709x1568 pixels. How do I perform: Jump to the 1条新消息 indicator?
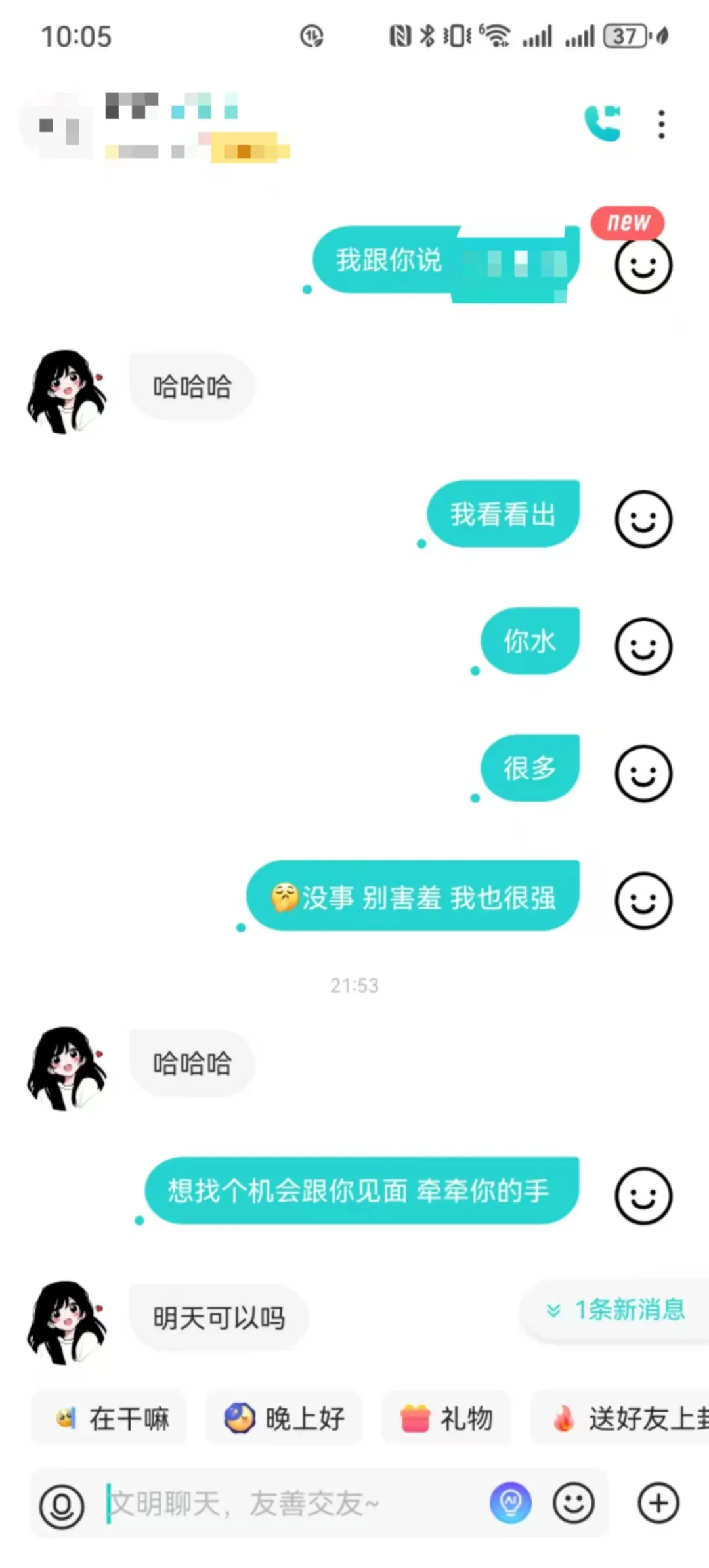[617, 1310]
